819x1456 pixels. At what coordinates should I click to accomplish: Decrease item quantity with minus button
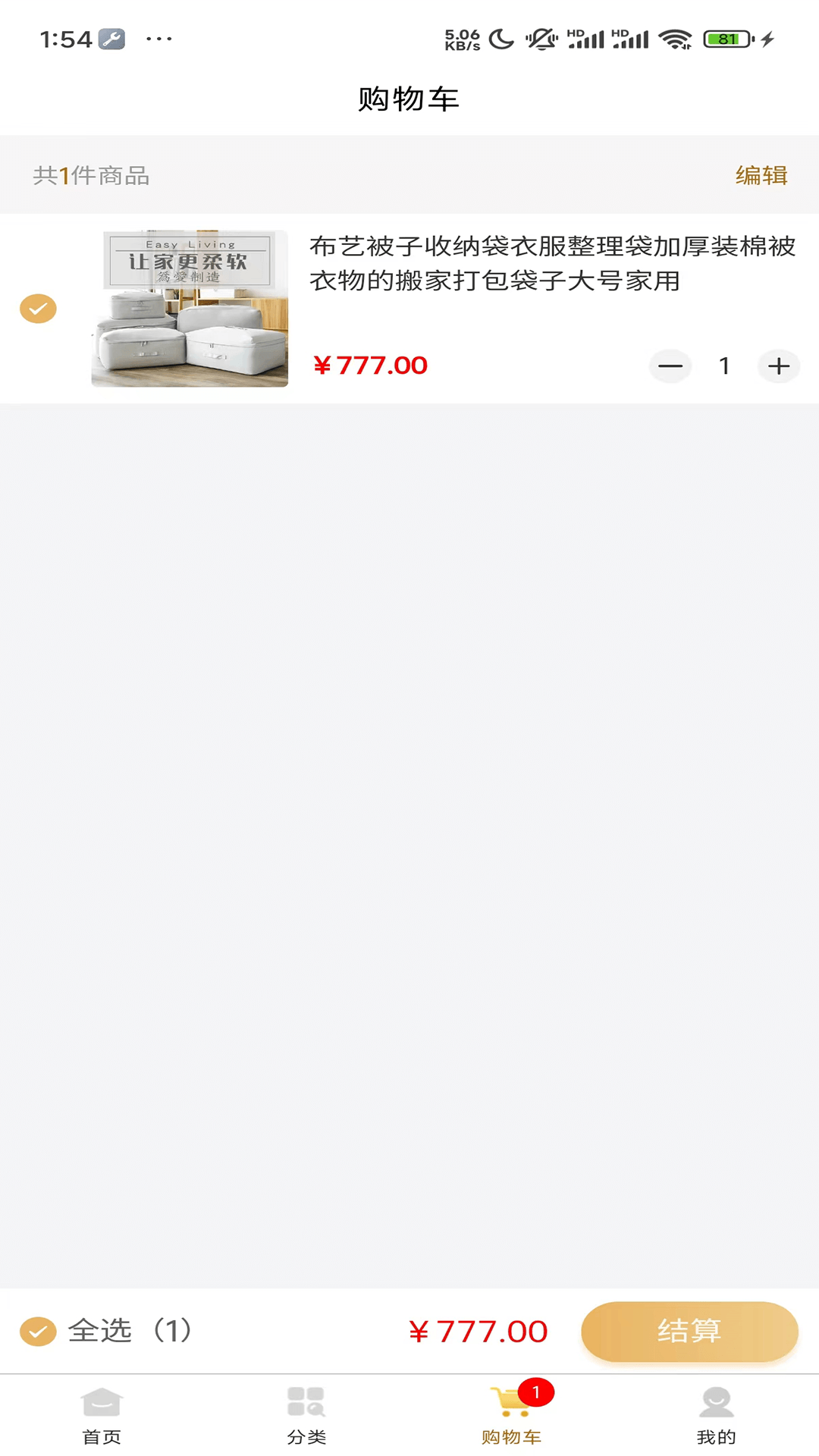pyautogui.click(x=670, y=366)
